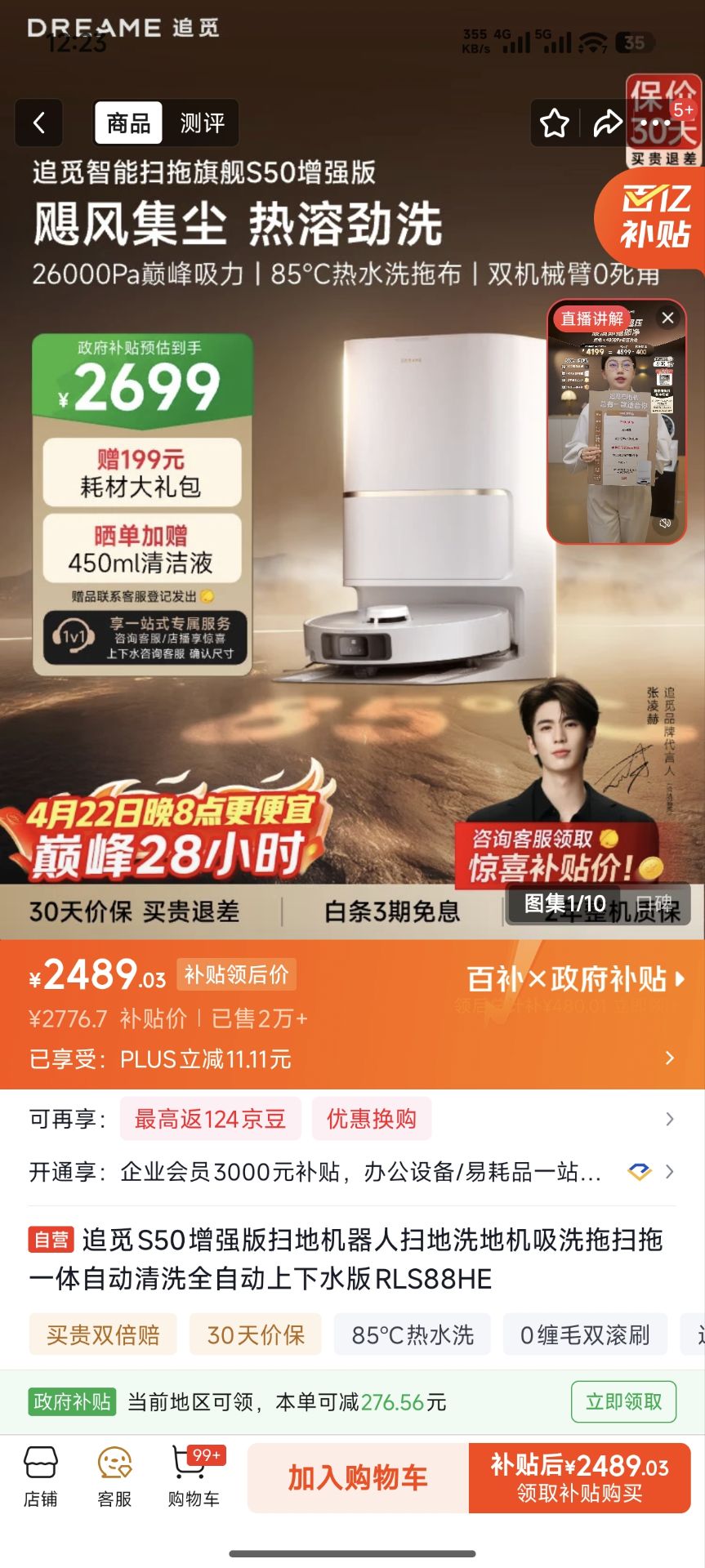Go back using the top-left arrow
The width and height of the screenshot is (705, 1568).
tap(38, 123)
